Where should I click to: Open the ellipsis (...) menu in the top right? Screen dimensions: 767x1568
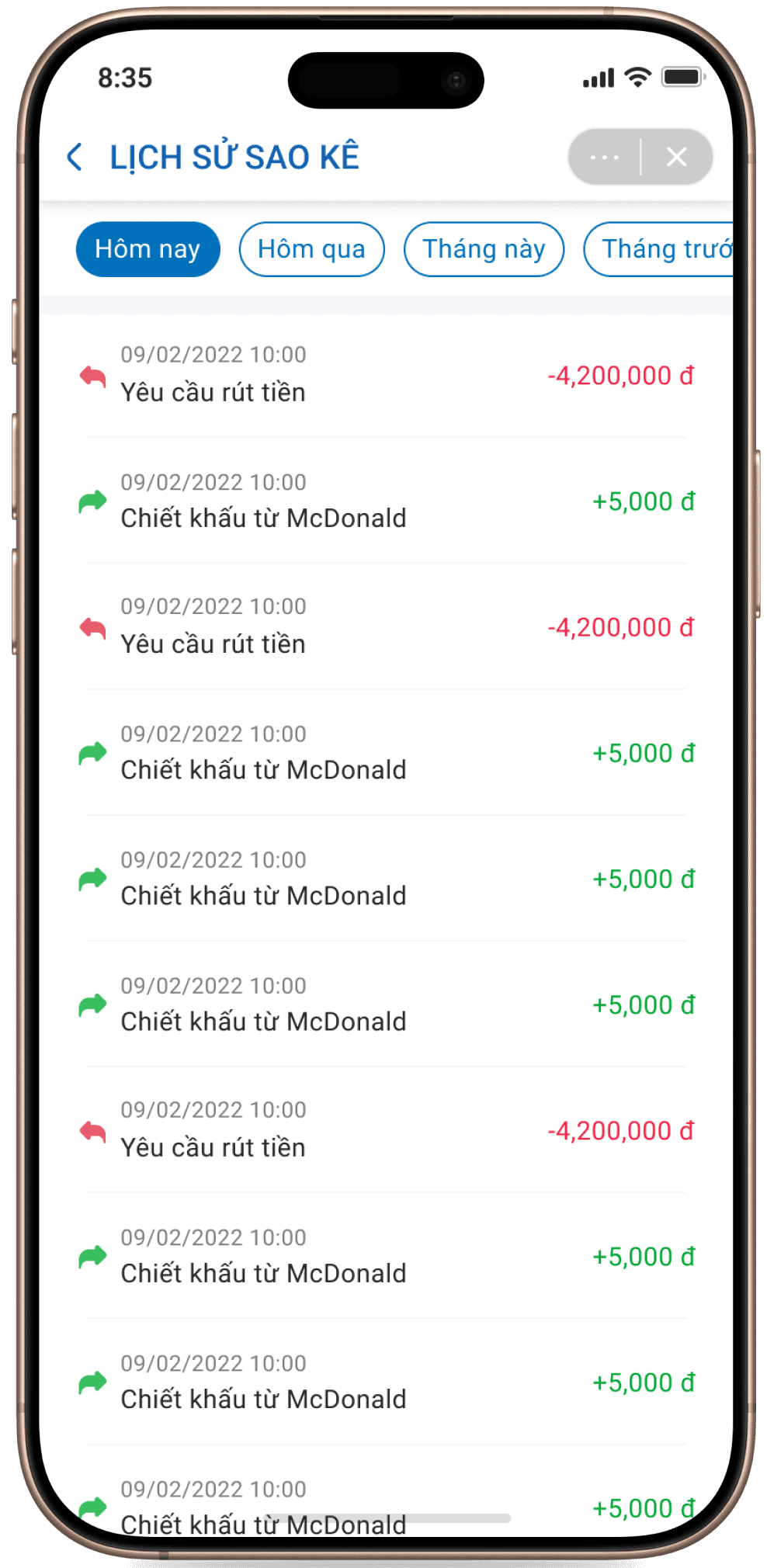[604, 157]
